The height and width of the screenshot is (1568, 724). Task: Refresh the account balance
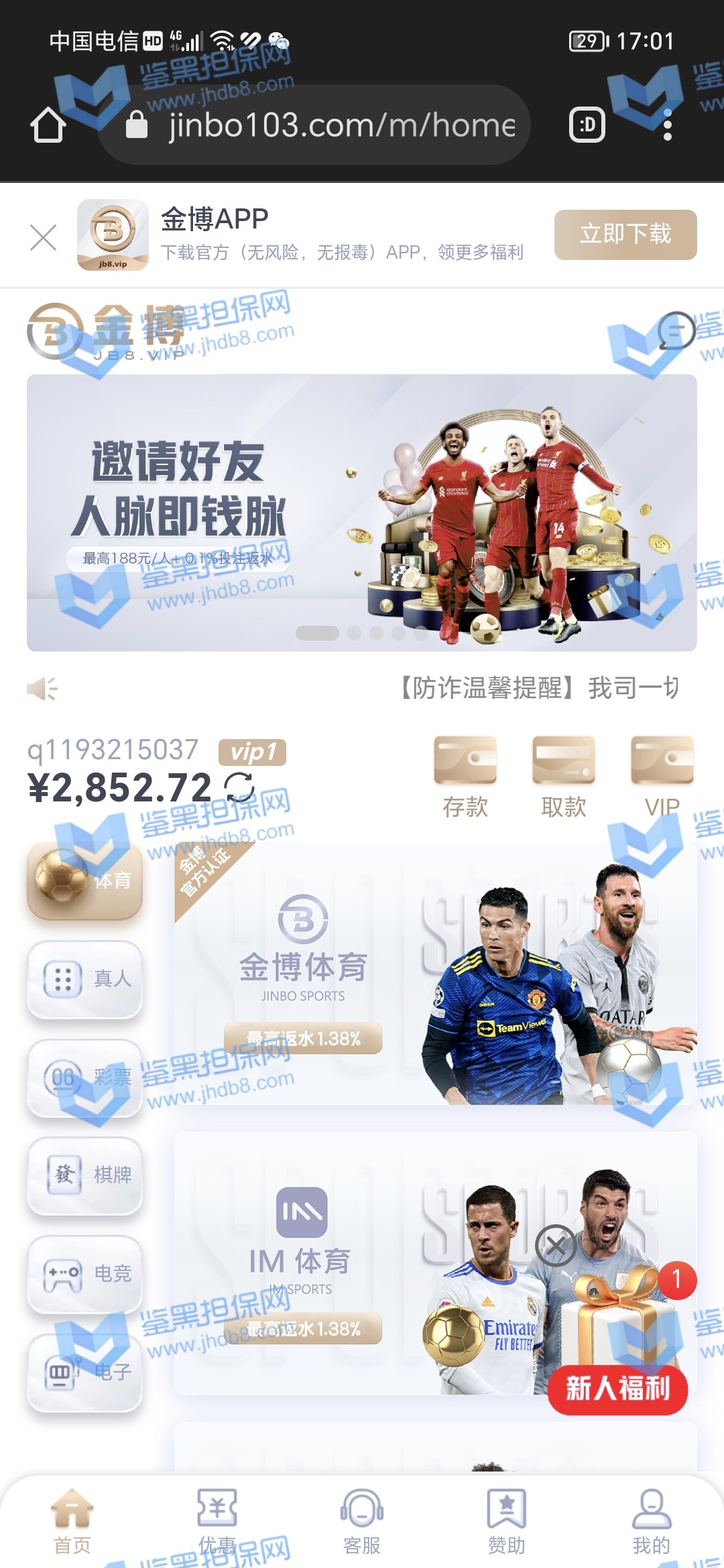[239, 787]
